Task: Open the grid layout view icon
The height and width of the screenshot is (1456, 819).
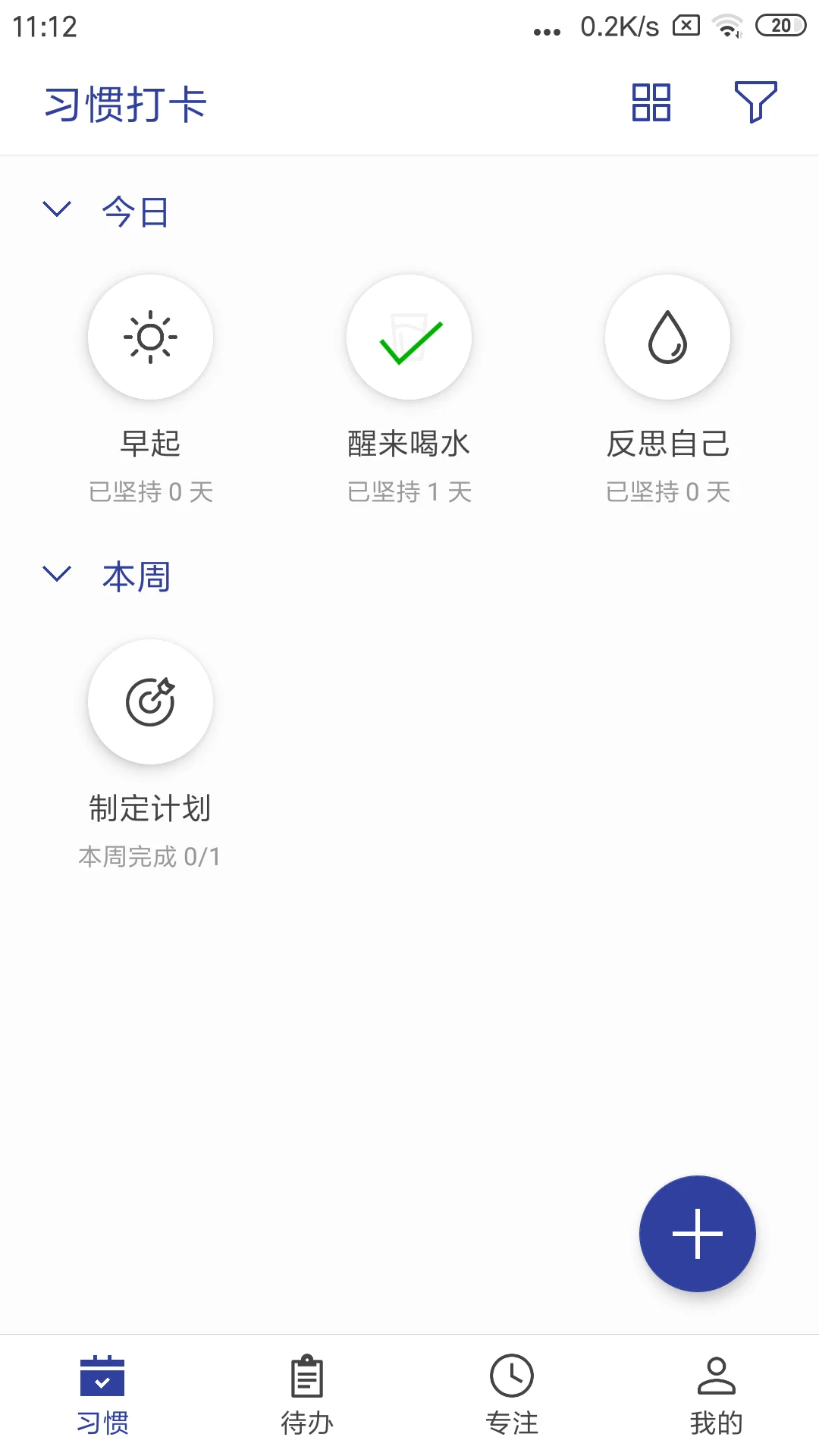Action: 651,102
